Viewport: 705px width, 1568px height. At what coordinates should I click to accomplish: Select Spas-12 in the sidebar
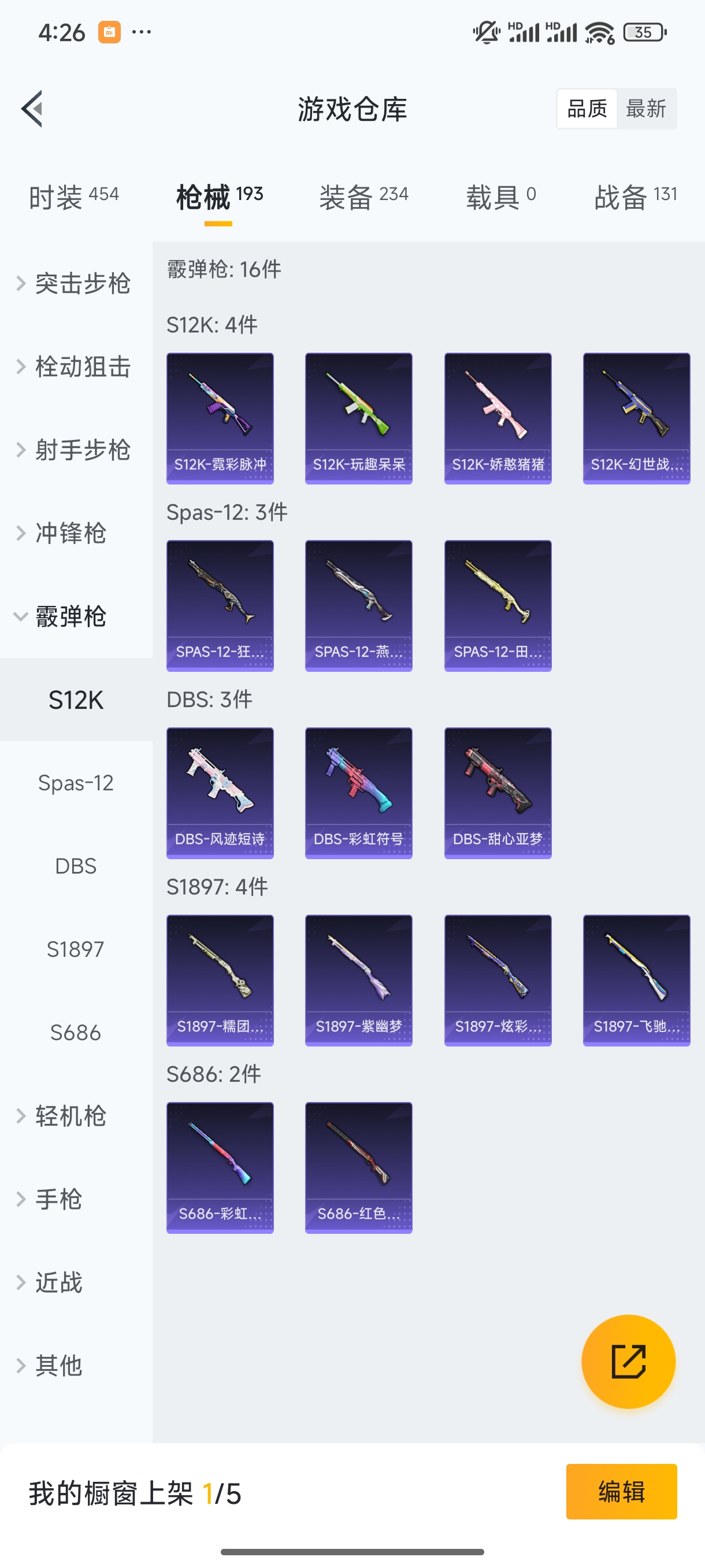(x=76, y=783)
